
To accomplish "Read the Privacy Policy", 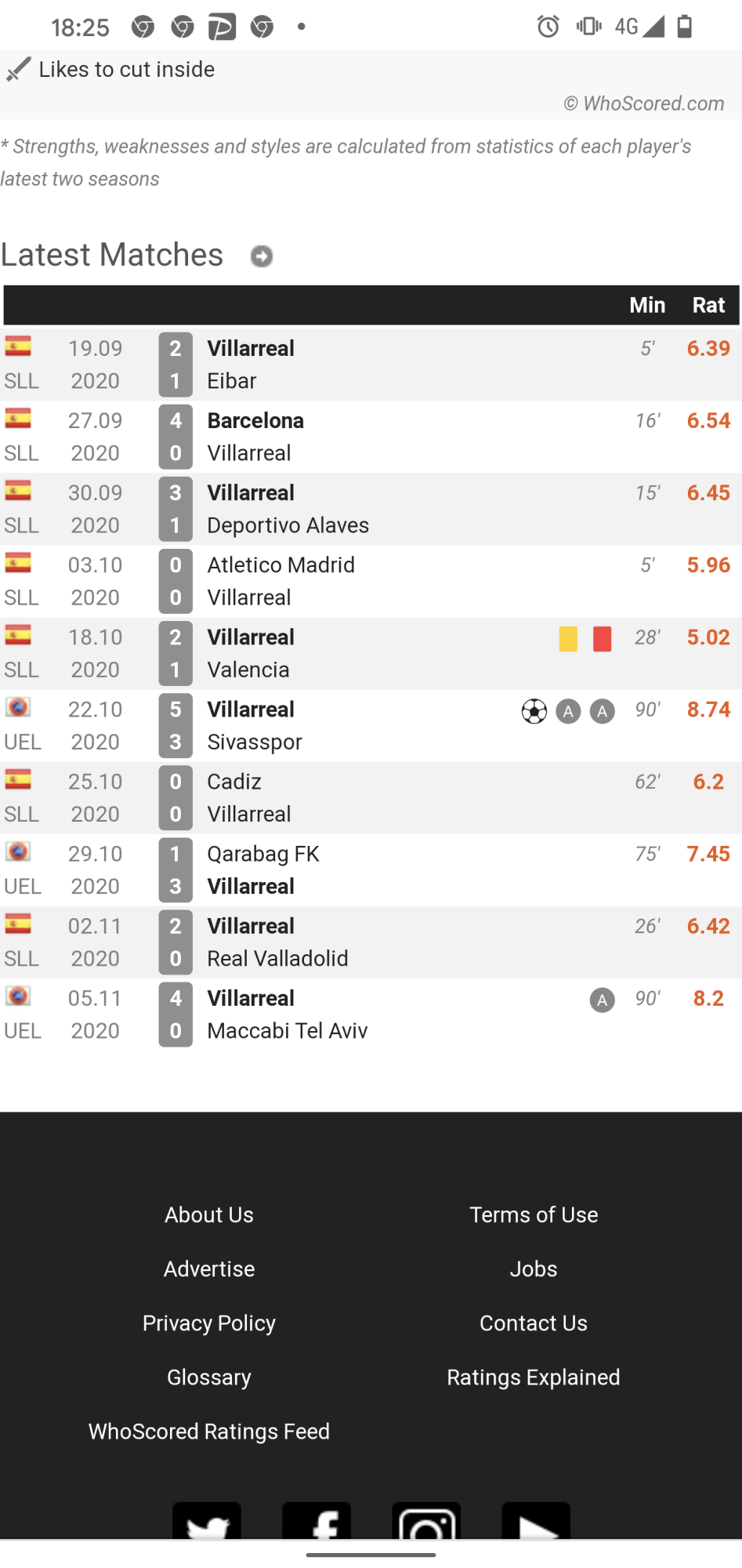I will [x=209, y=1323].
